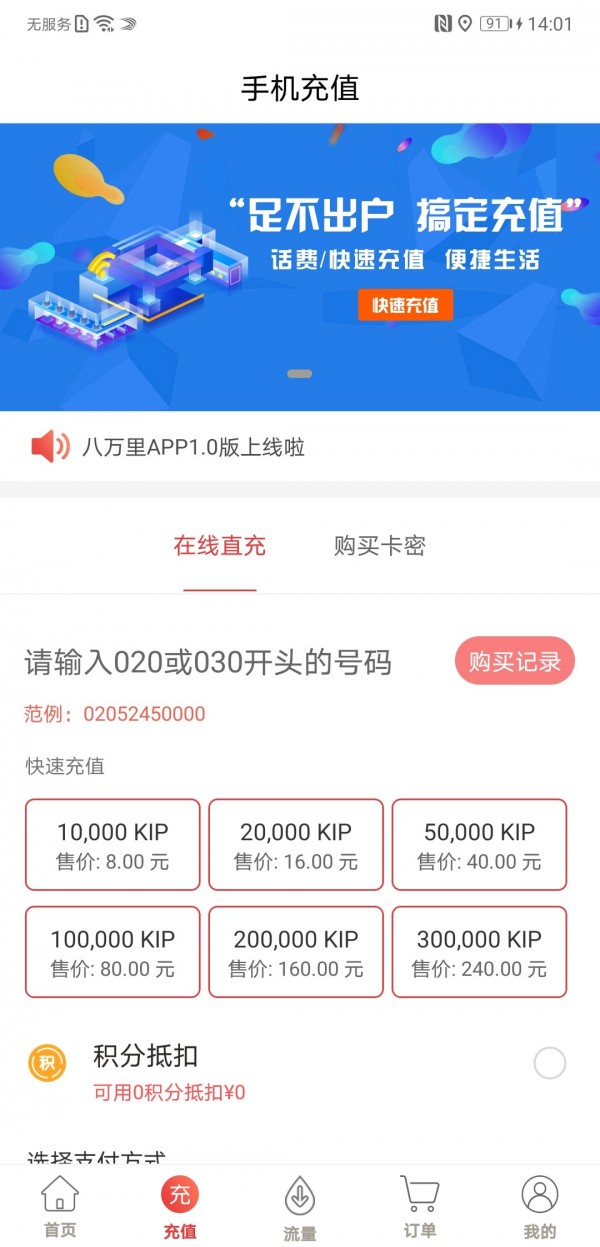Tap the 快速充值 banner button
Viewport: 600px width, 1247px height.
coord(405,305)
